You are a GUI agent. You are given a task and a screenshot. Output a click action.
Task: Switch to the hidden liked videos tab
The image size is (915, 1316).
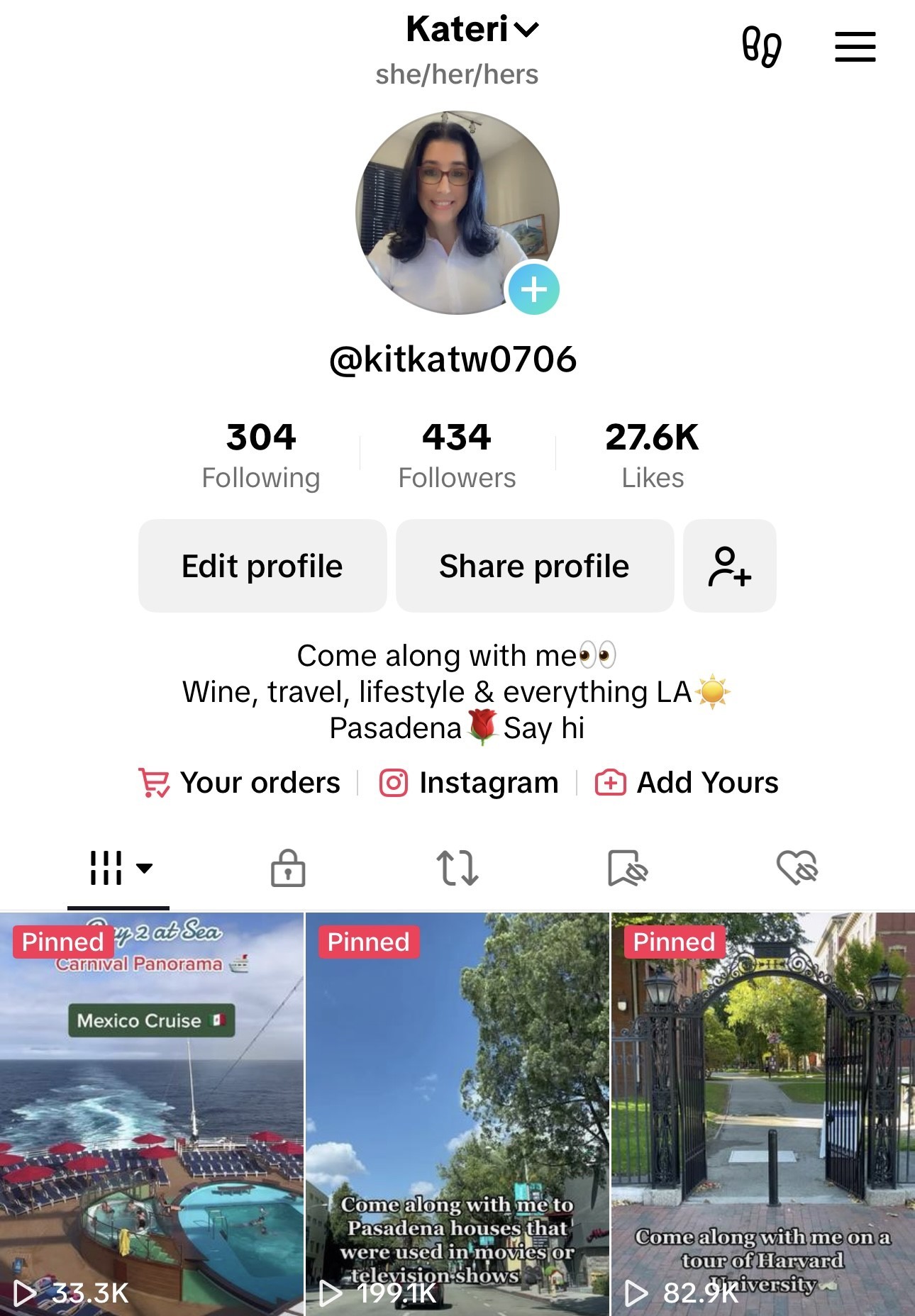[x=797, y=868]
